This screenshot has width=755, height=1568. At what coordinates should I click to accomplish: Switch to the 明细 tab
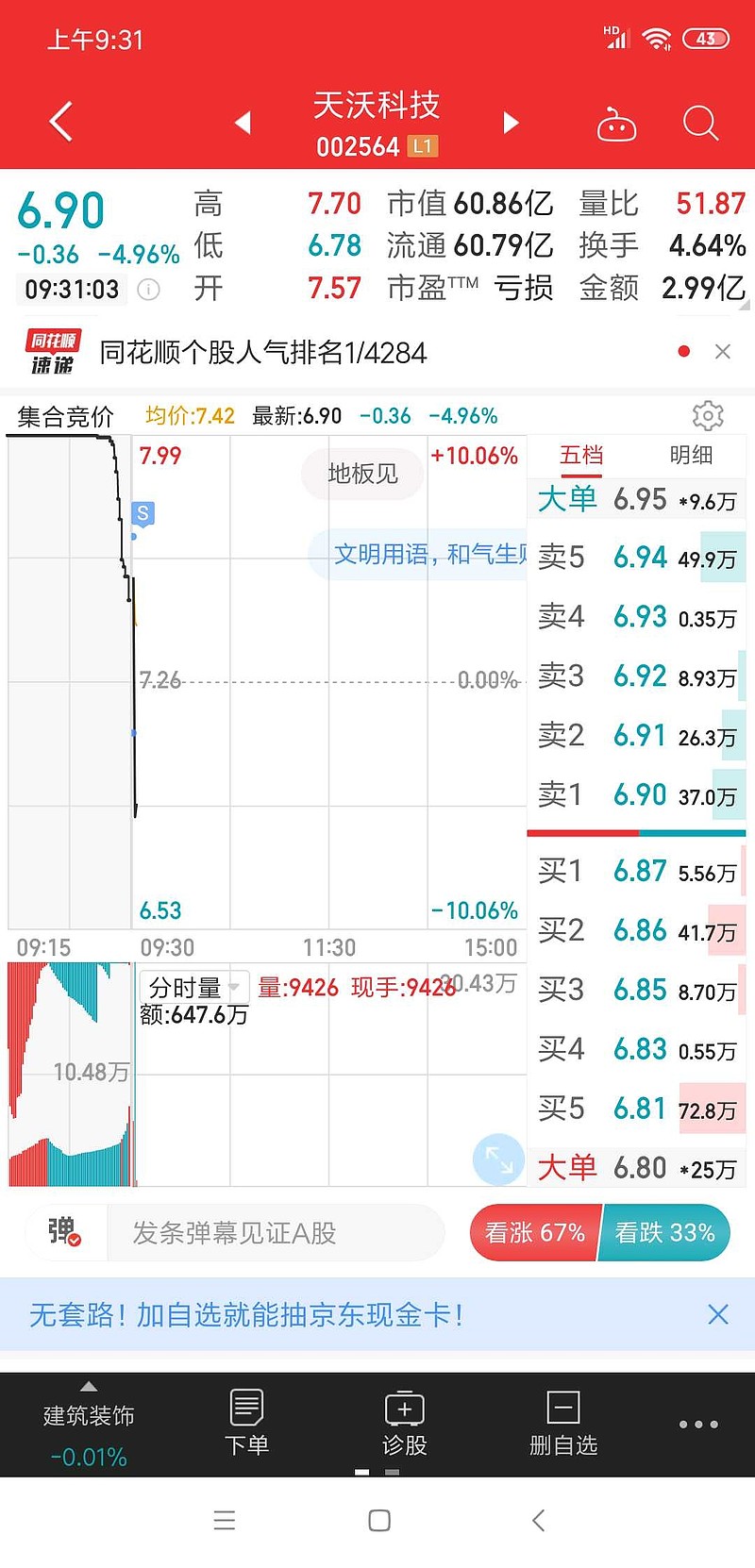coord(691,456)
